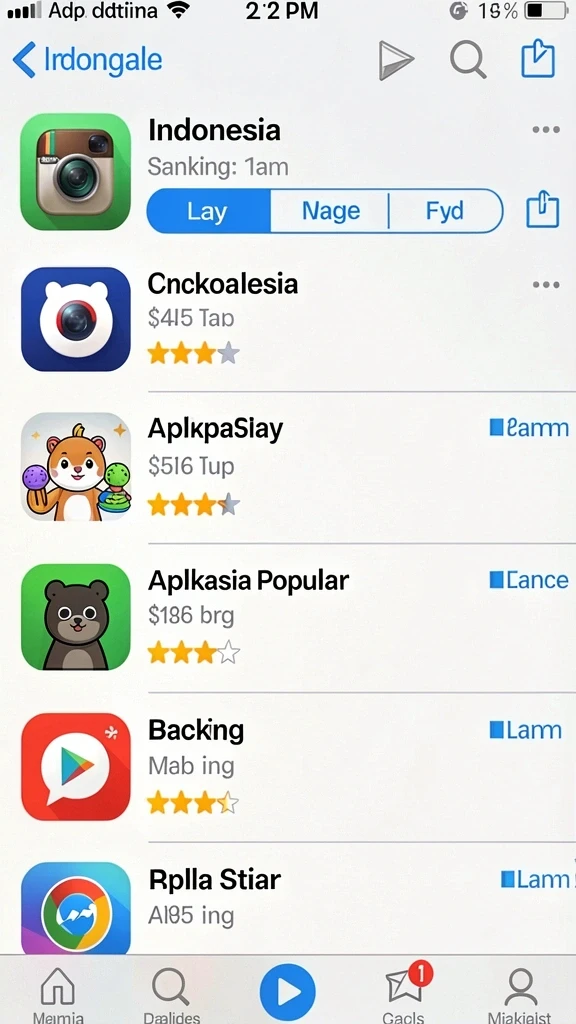Open the Memia home tab
Image resolution: width=576 pixels, height=1024 pixels.
(x=58, y=994)
